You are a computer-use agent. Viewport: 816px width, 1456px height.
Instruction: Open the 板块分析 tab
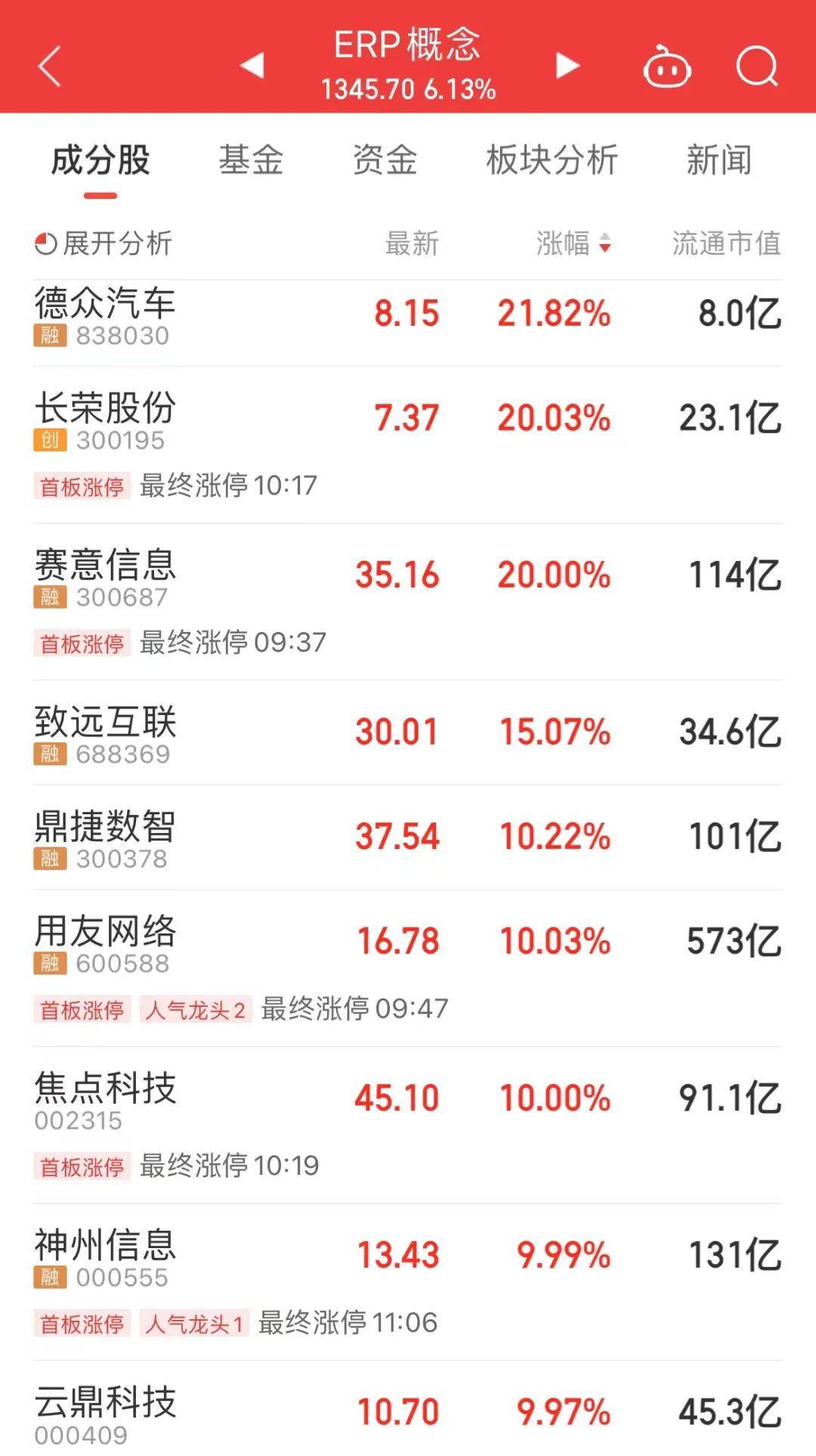[552, 160]
